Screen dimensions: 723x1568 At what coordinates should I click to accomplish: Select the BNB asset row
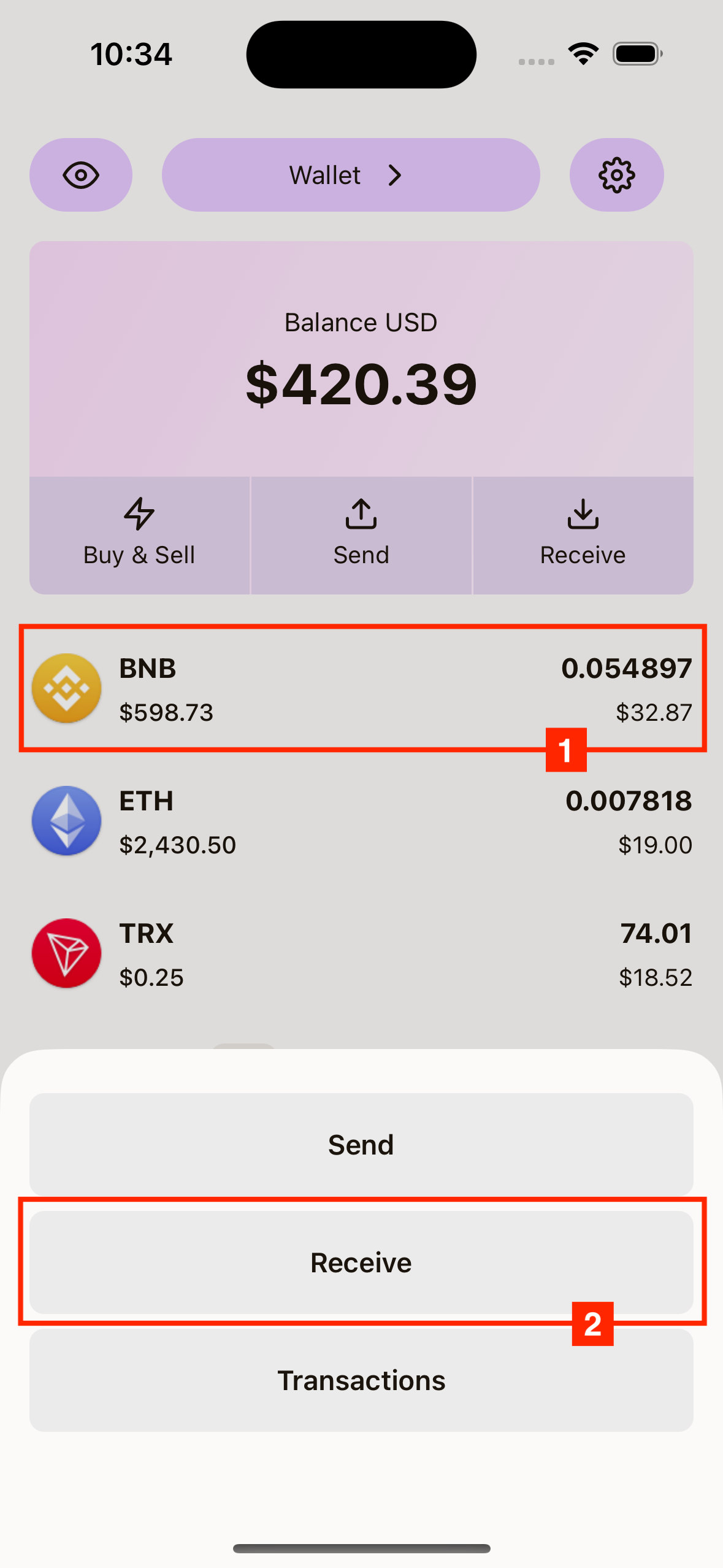pos(362,689)
